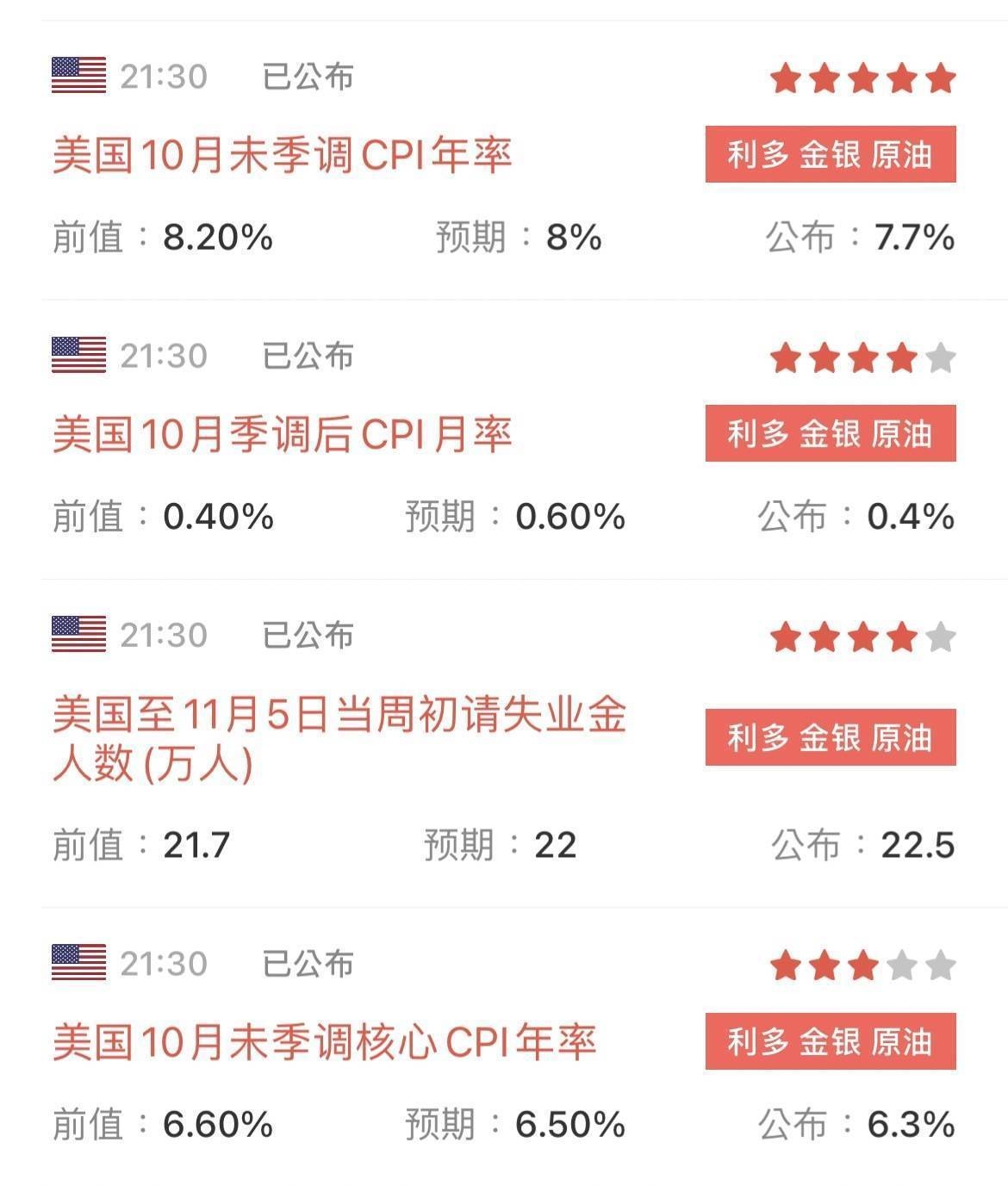Click the 利多 金银 原油 tag beside jobless claims

pos(830,738)
